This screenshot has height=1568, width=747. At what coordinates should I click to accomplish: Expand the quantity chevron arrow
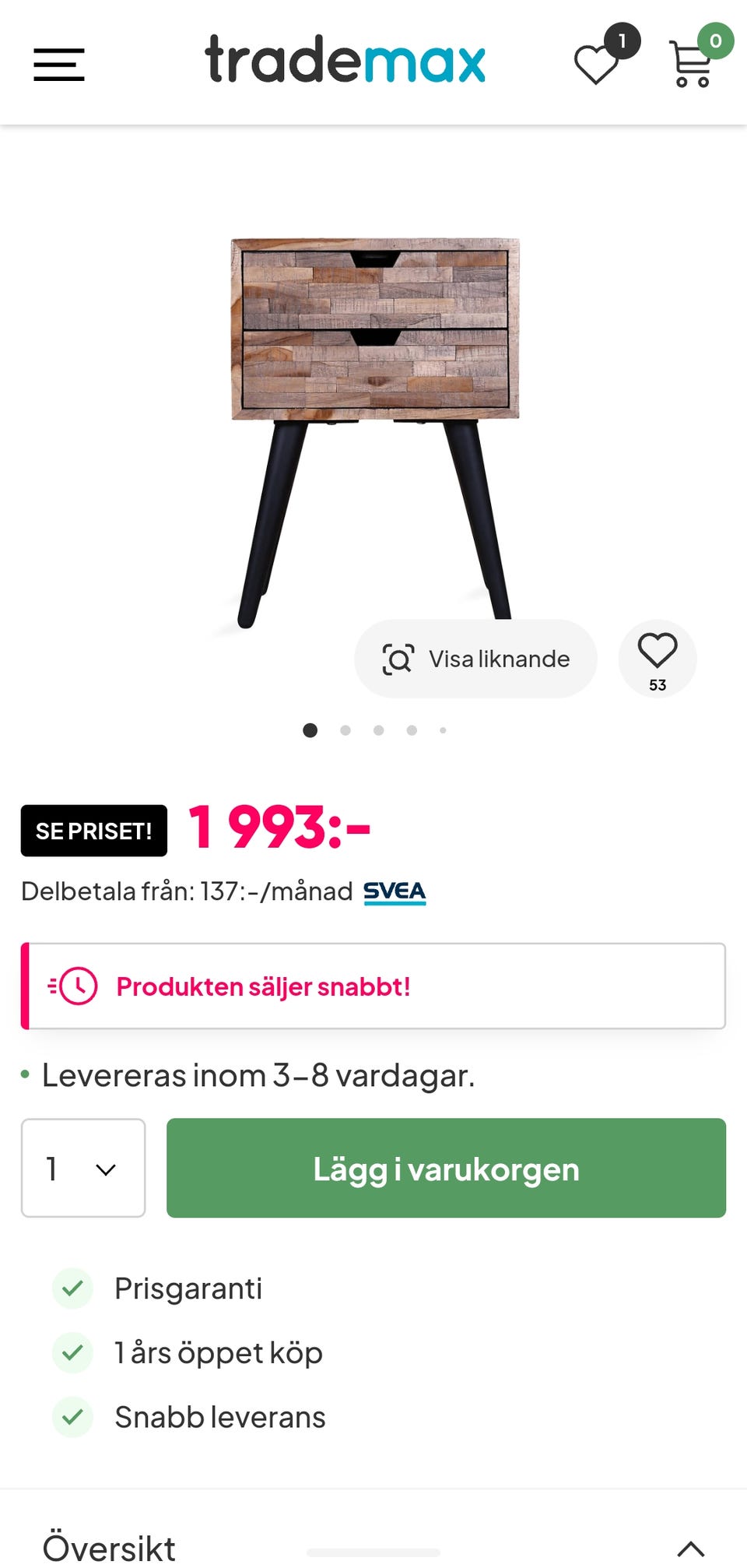(107, 1168)
